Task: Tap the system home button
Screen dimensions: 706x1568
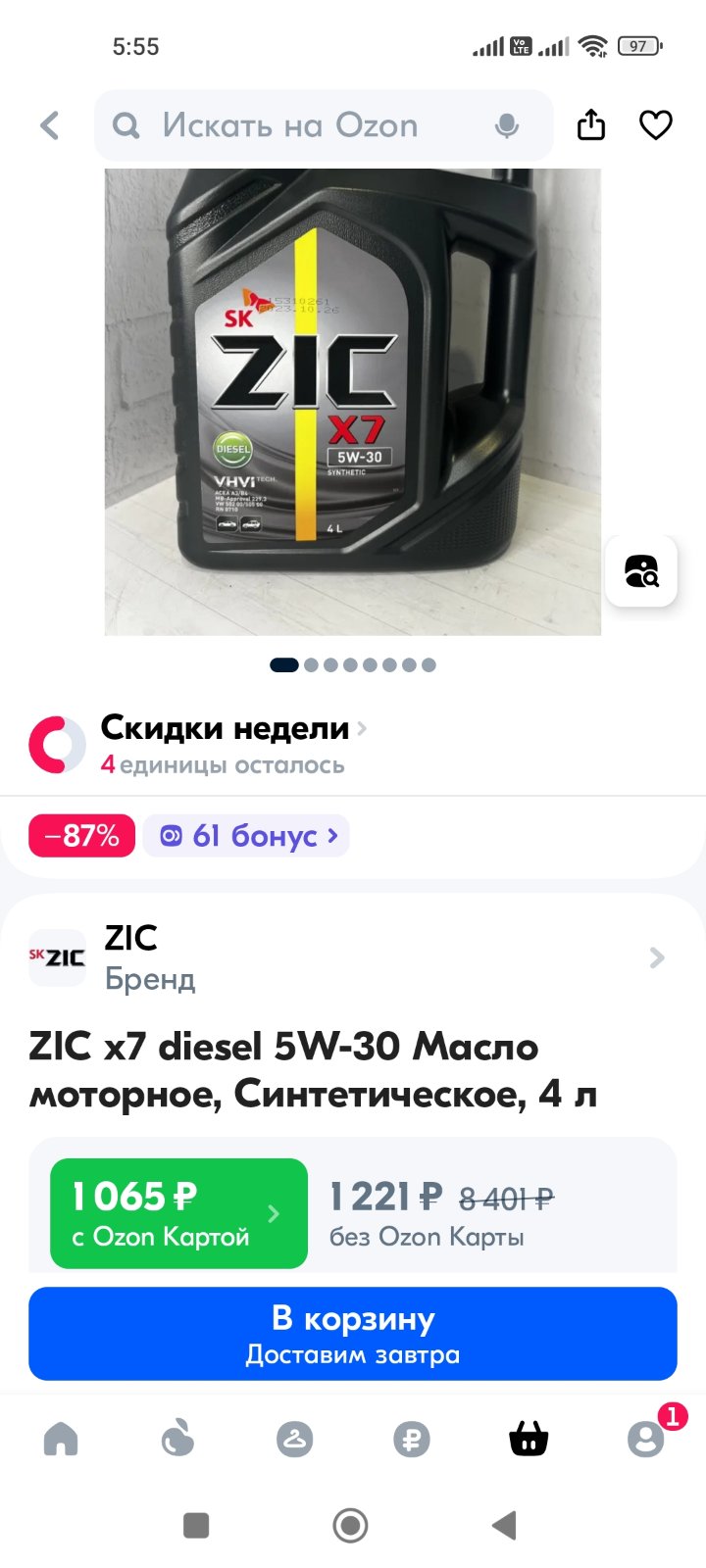Action: pos(351,1525)
